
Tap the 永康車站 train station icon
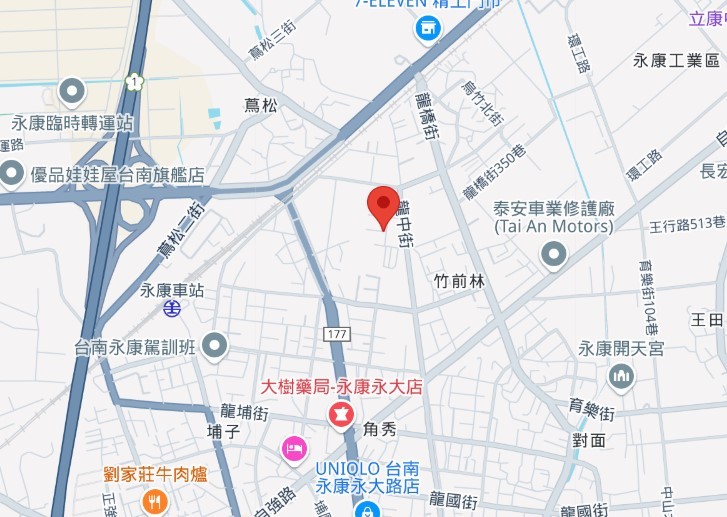[x=173, y=309]
